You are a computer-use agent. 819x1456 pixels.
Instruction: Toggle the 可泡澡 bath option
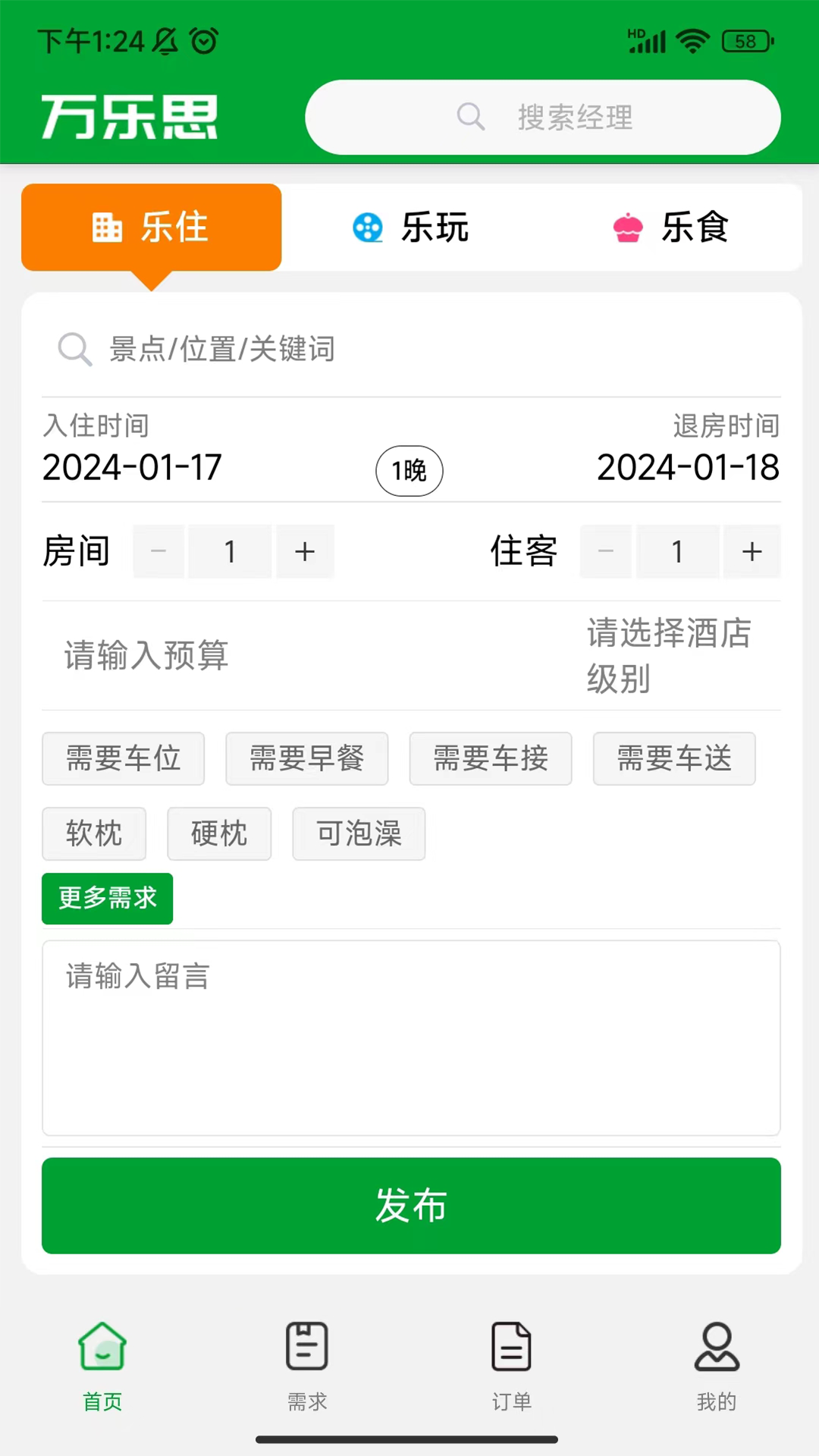[358, 834]
